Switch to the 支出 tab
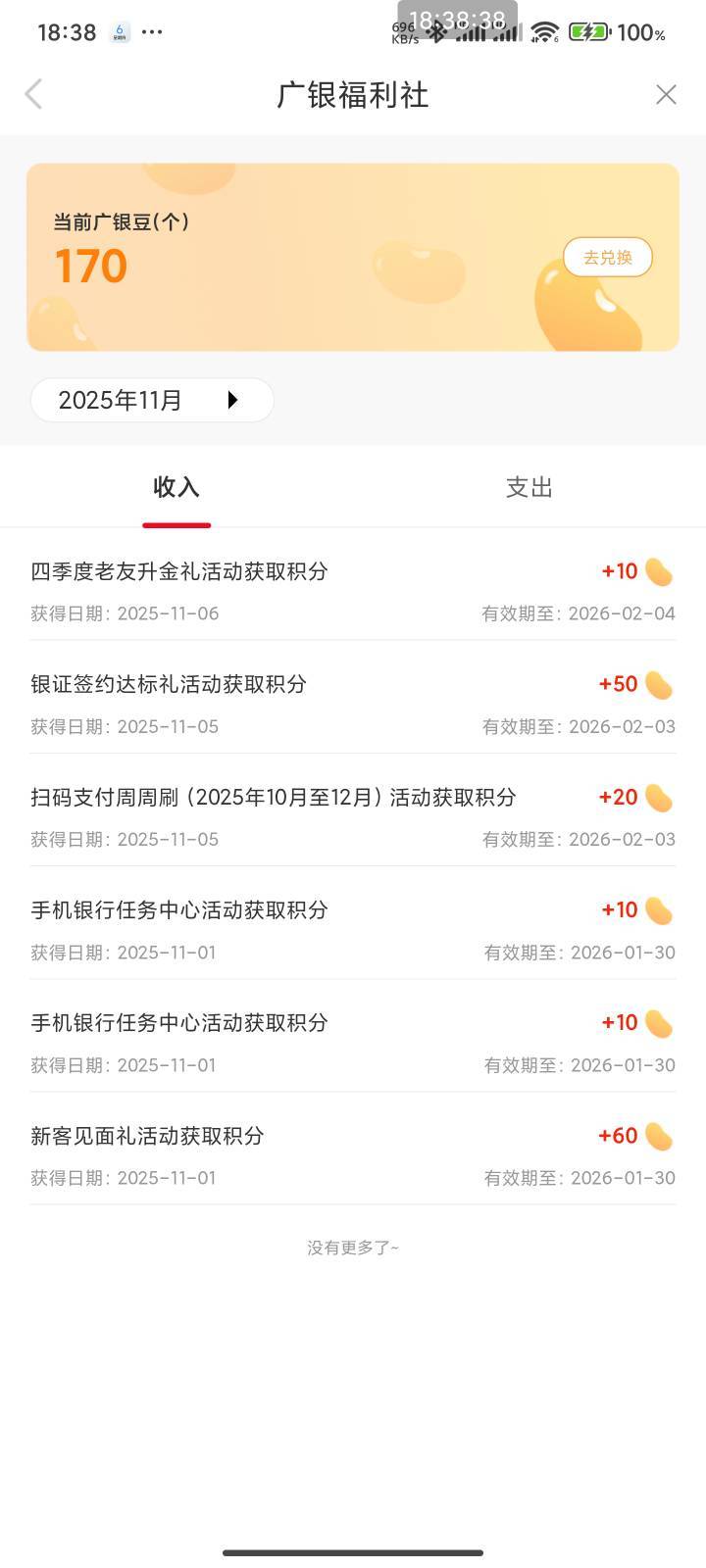Screen dimensions: 706x1568 pyautogui.click(x=529, y=488)
